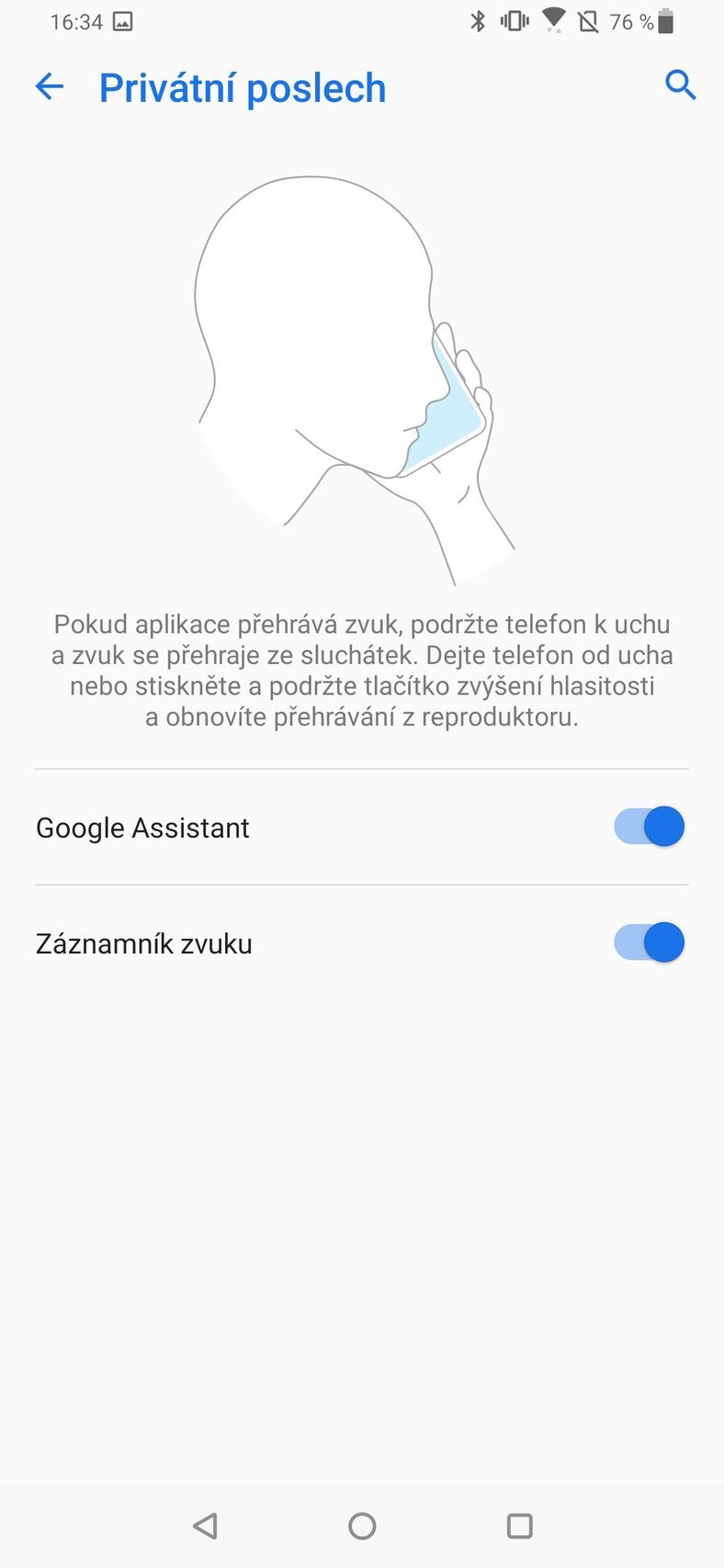The image size is (724, 1568).
Task: Open recent apps with the square button
Action: click(x=518, y=1526)
